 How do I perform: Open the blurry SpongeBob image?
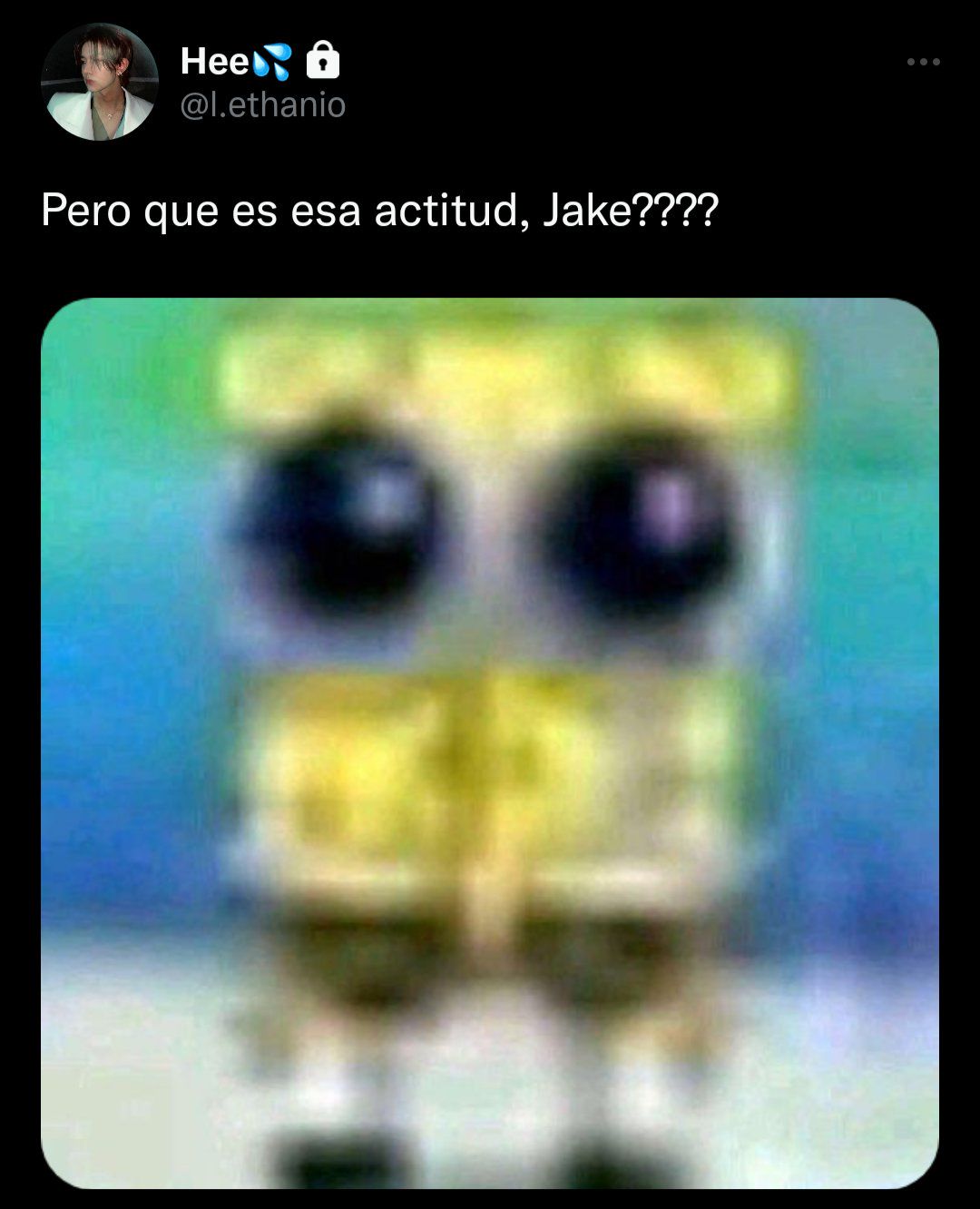click(x=490, y=742)
